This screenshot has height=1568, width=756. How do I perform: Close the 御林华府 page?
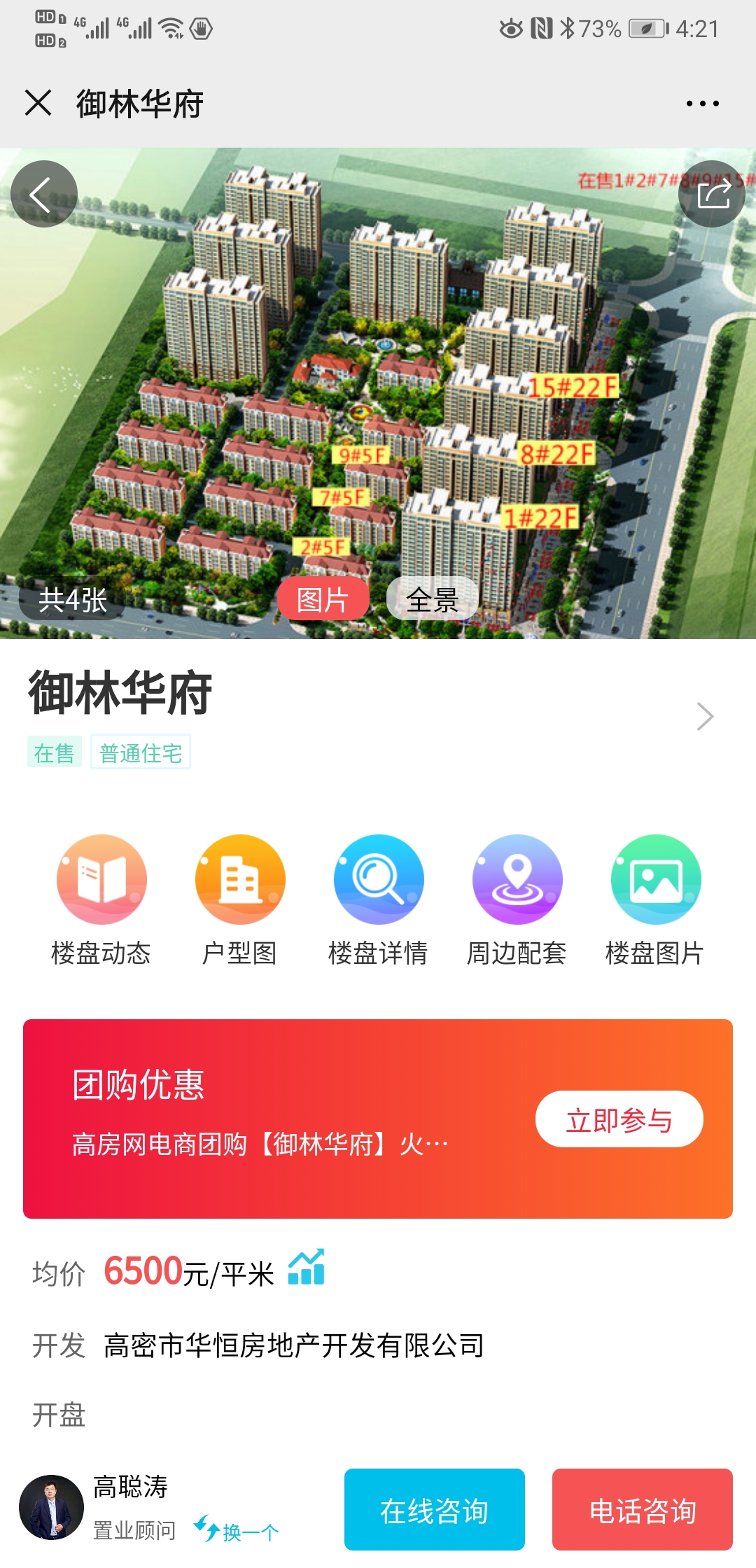click(38, 103)
